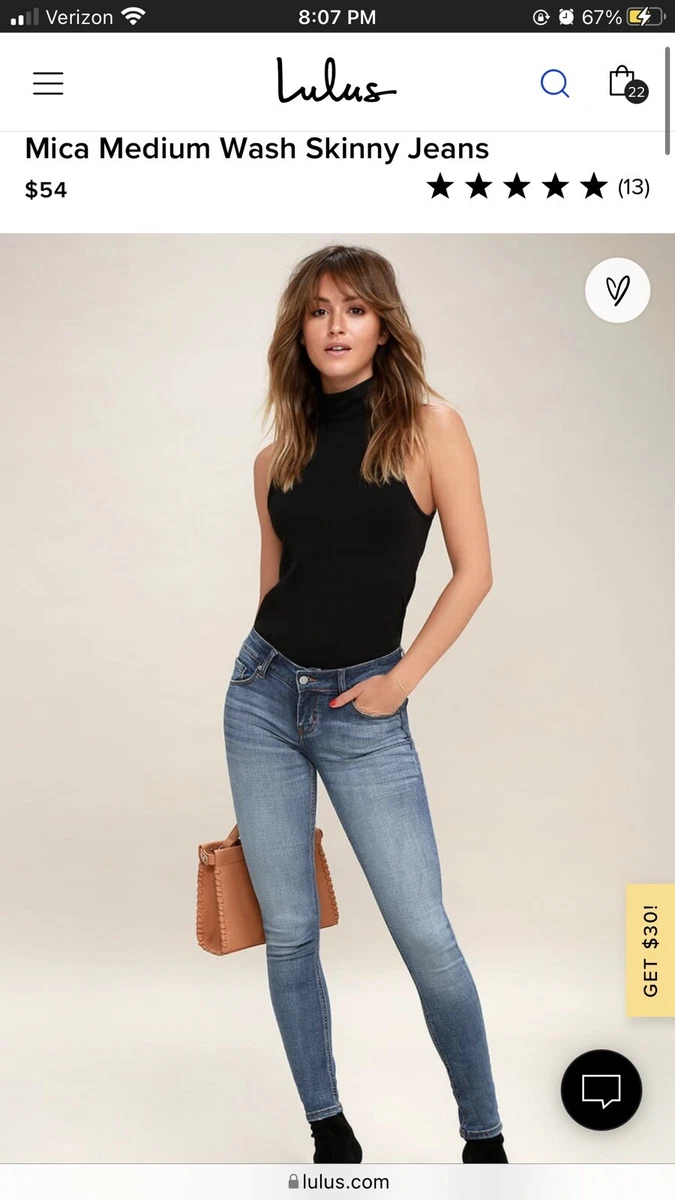The height and width of the screenshot is (1200, 675).
Task: Tap the lulus.com address bar
Action: 338,1182
